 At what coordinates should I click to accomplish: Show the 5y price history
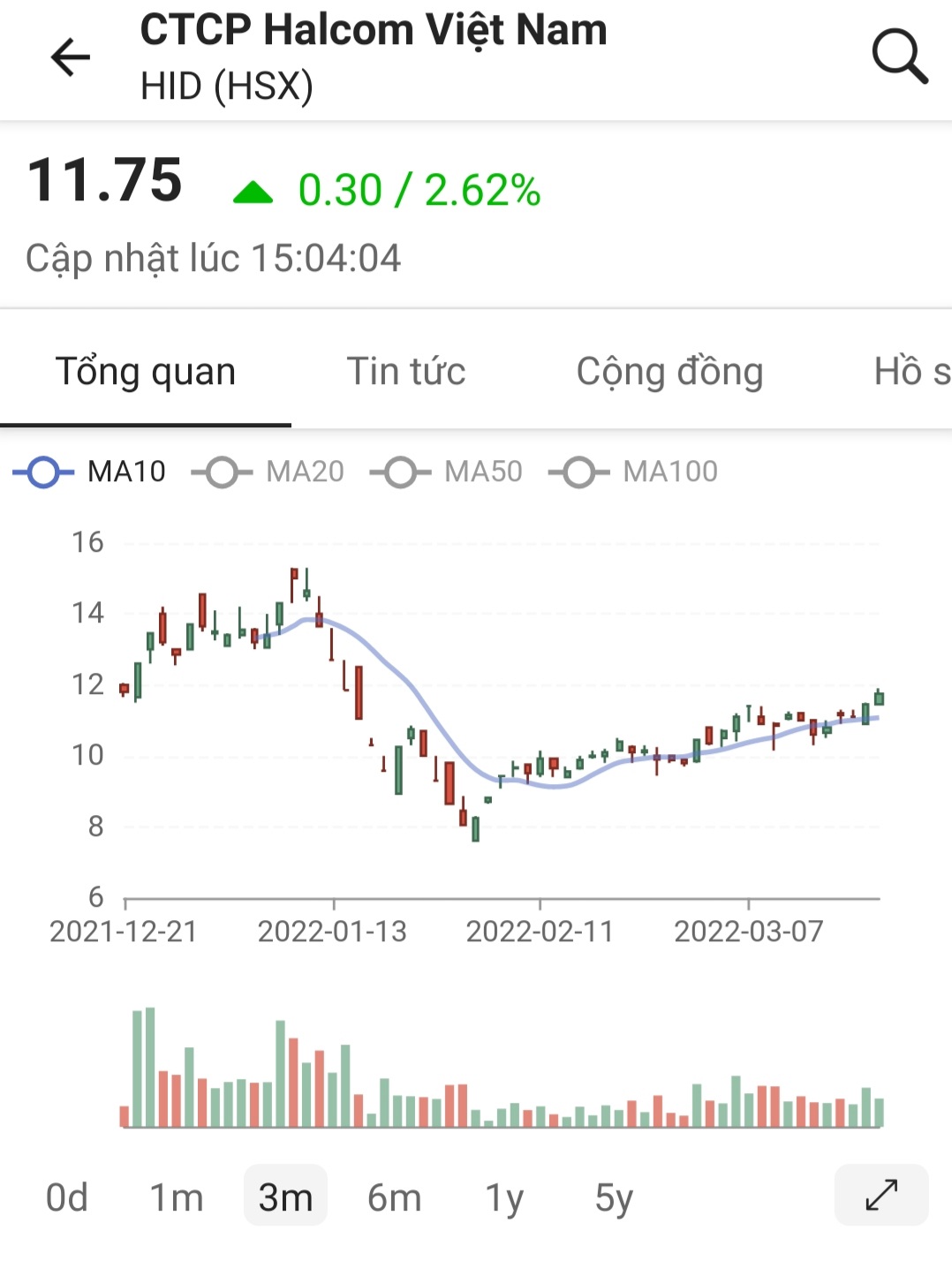[x=614, y=1198]
